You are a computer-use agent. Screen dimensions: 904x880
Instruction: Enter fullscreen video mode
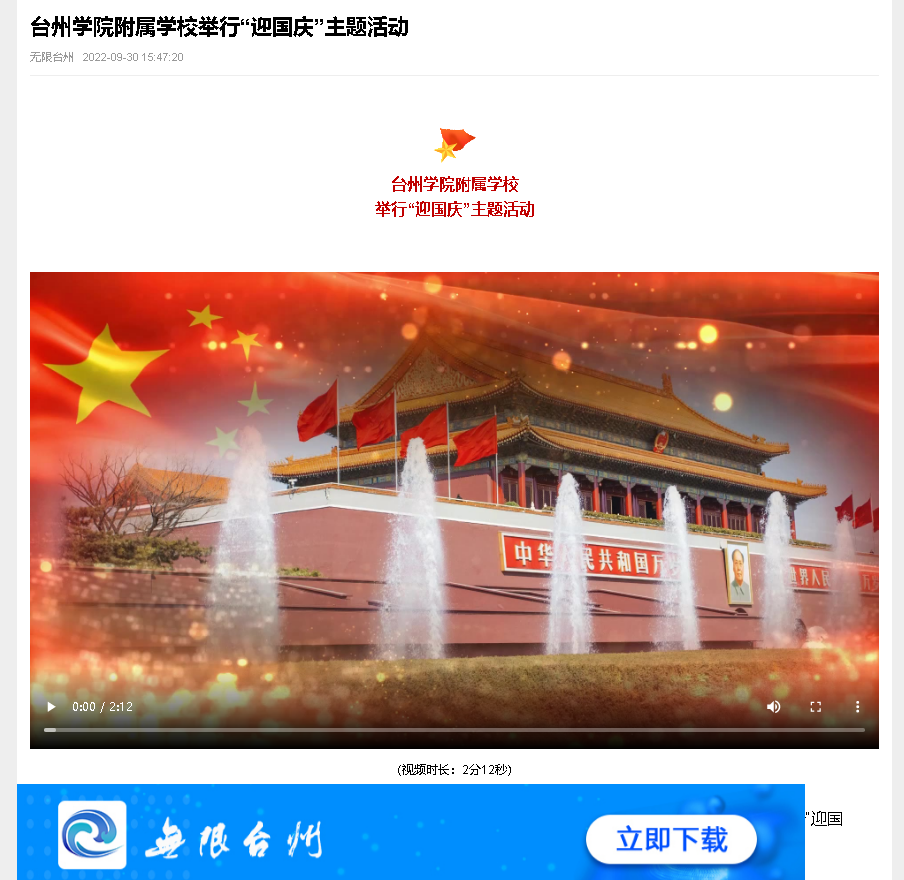815,706
